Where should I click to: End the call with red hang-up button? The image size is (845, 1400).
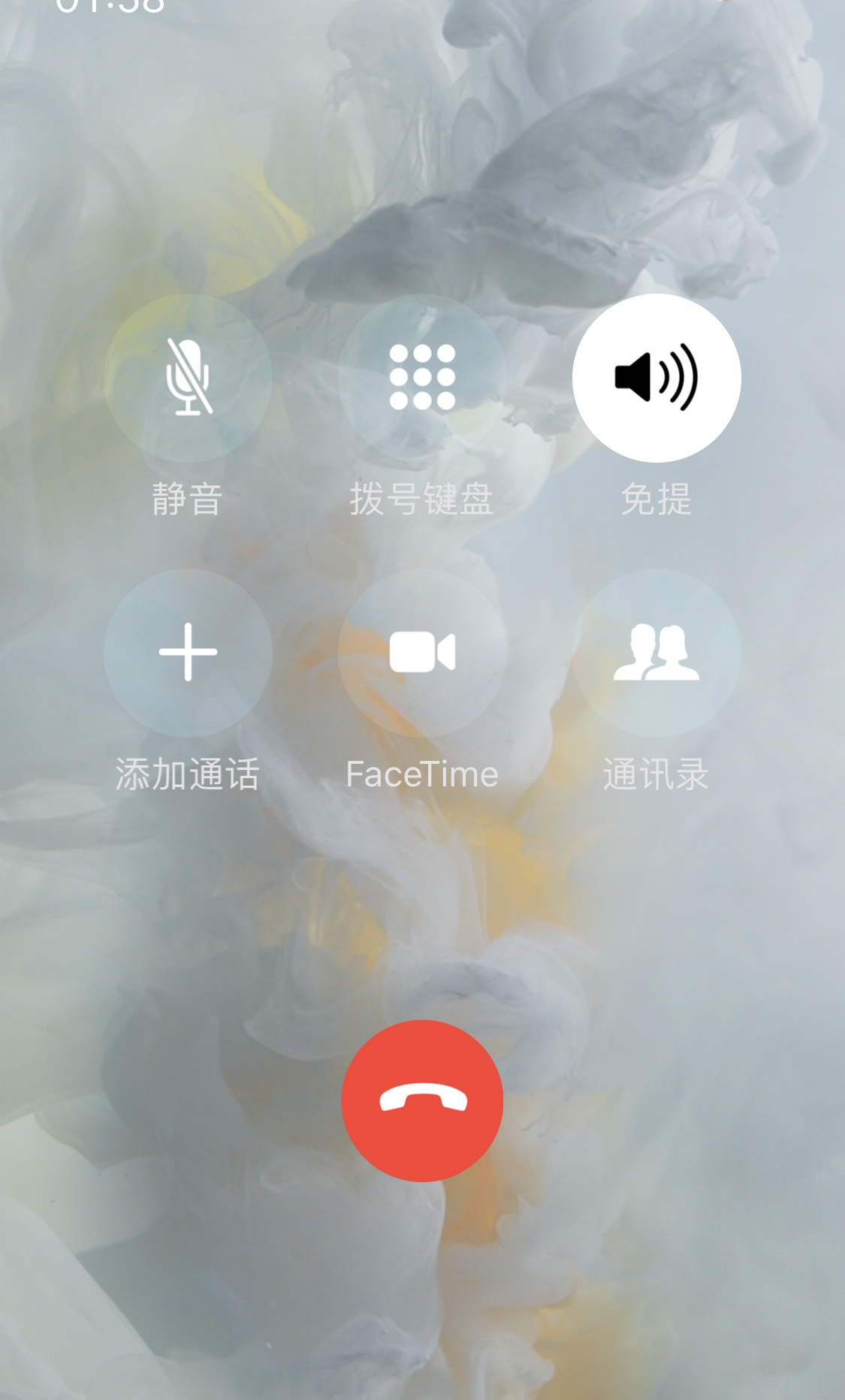point(422,1100)
